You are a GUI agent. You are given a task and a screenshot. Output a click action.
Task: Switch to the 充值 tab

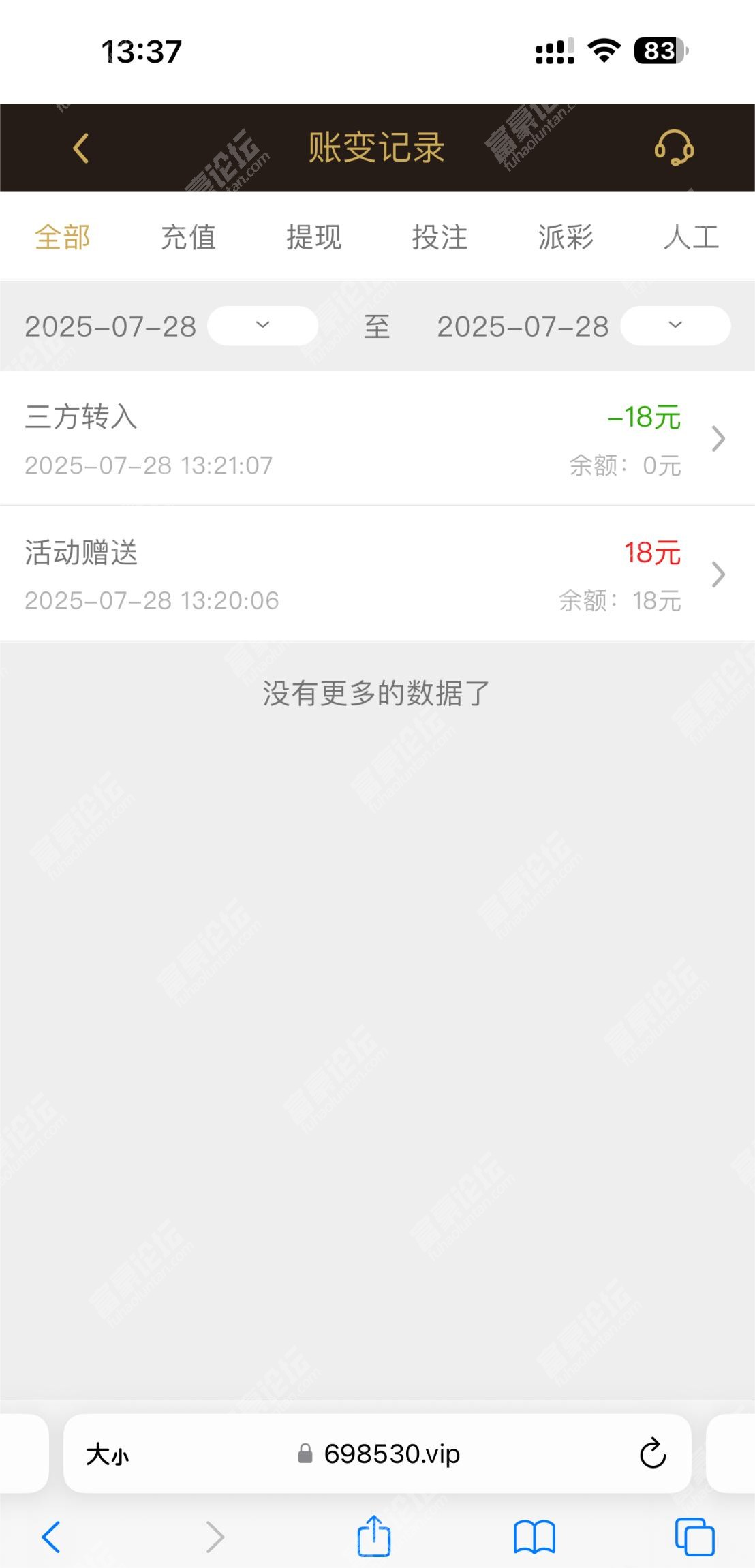click(188, 237)
